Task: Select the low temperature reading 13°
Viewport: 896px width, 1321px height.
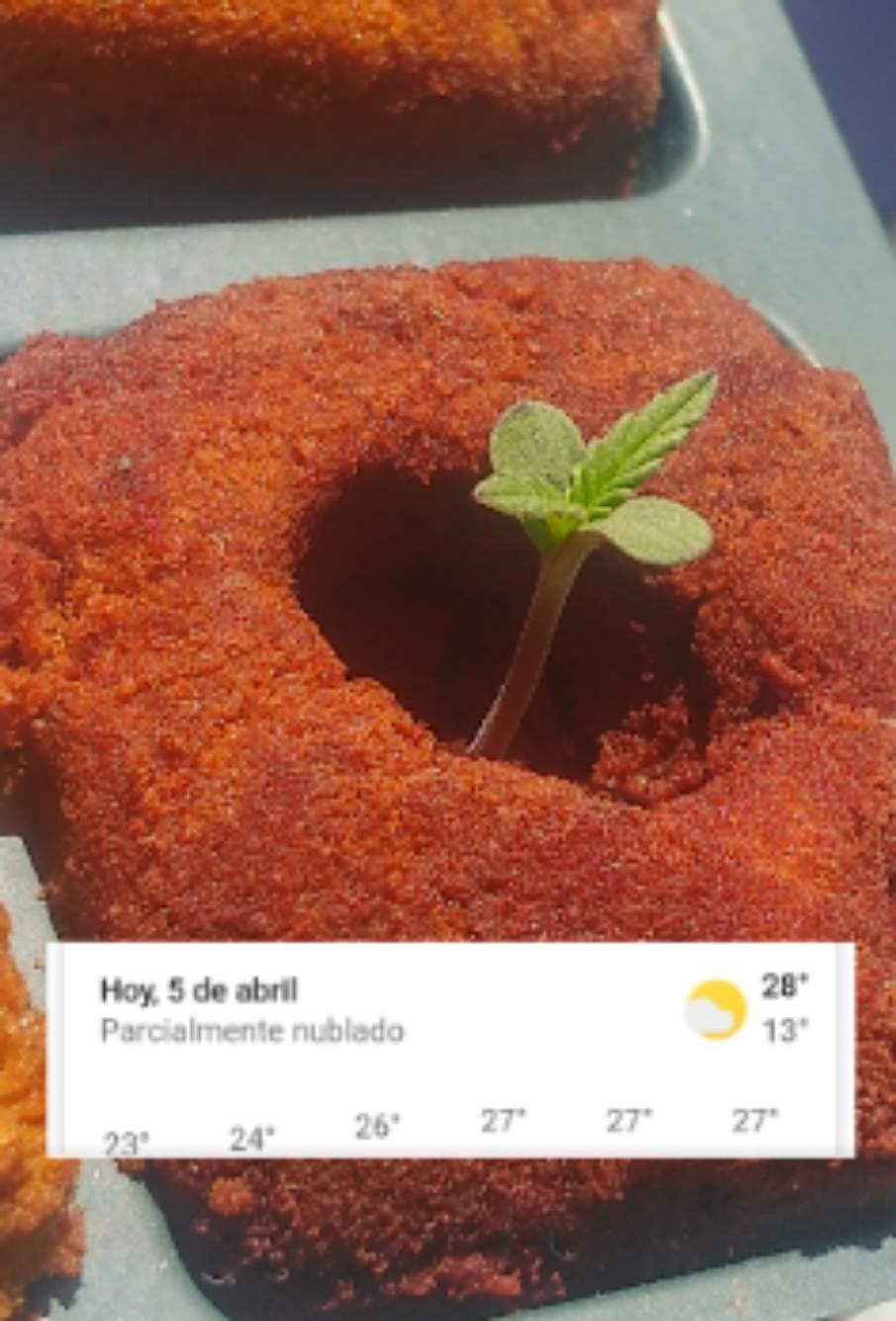Action: point(781,1028)
